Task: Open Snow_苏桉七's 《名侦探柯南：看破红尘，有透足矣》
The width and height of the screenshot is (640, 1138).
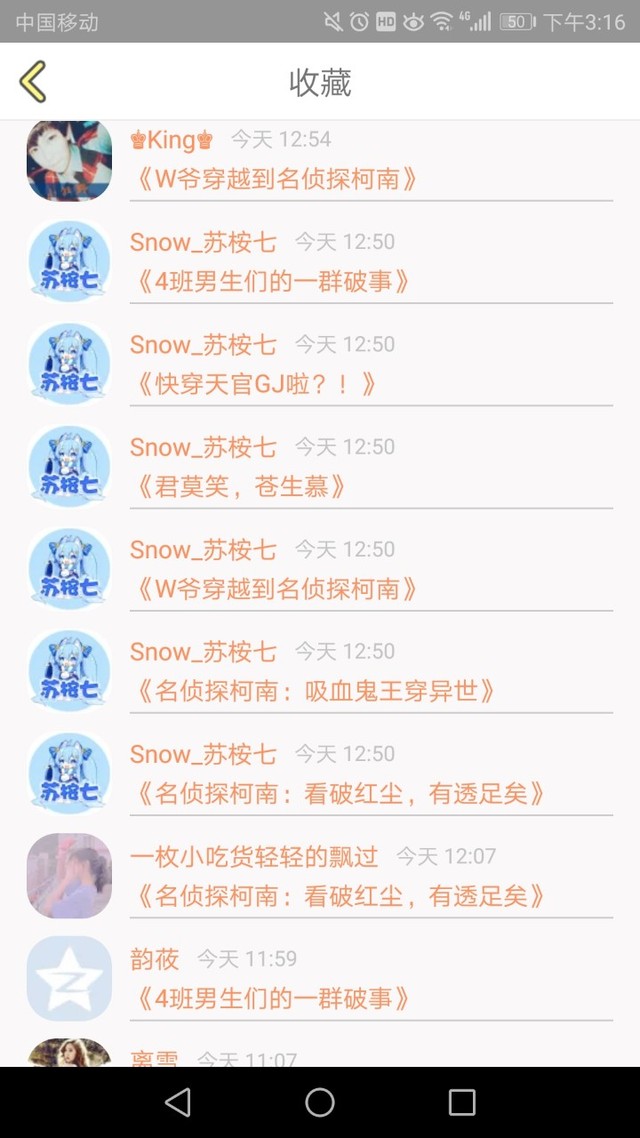Action: click(x=340, y=794)
